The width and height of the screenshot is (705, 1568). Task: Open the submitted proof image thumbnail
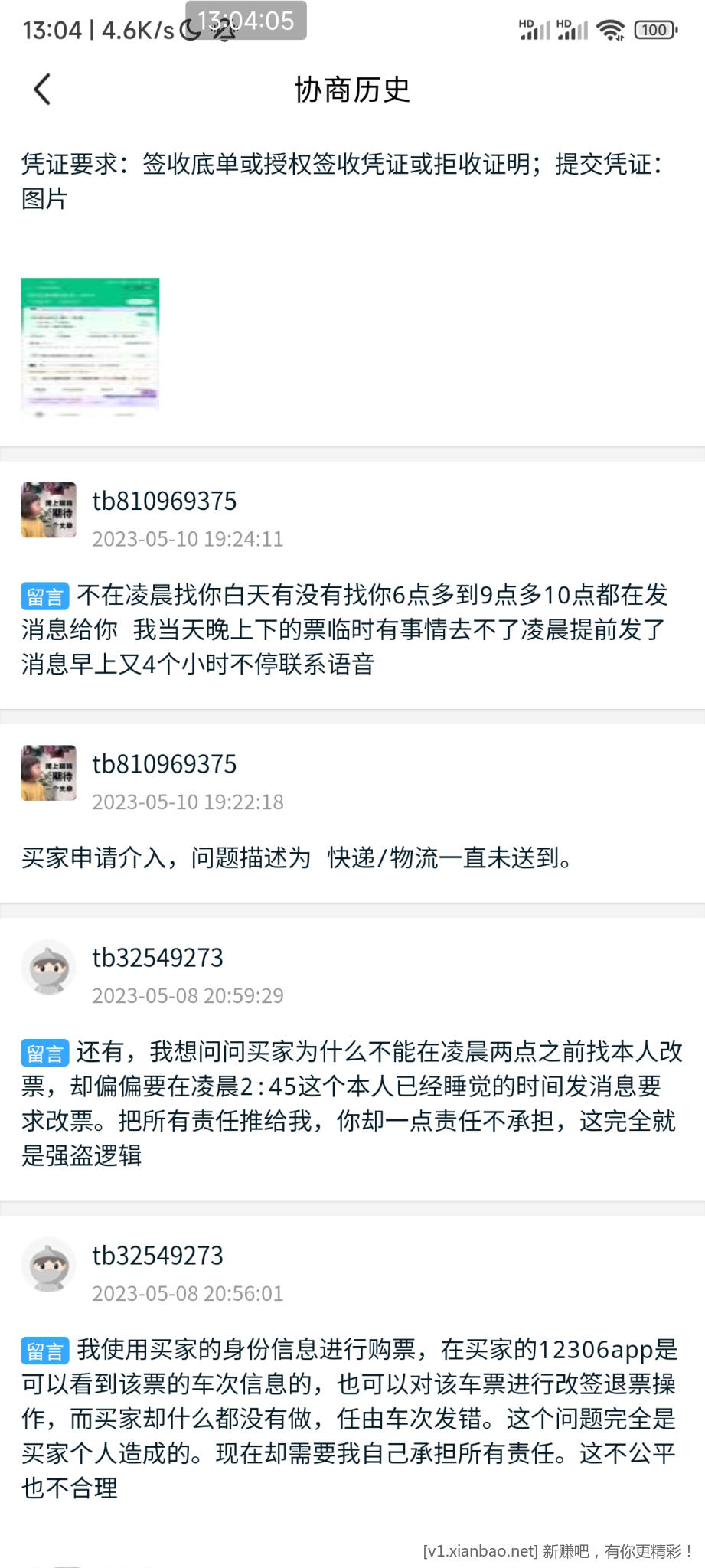pos(90,346)
